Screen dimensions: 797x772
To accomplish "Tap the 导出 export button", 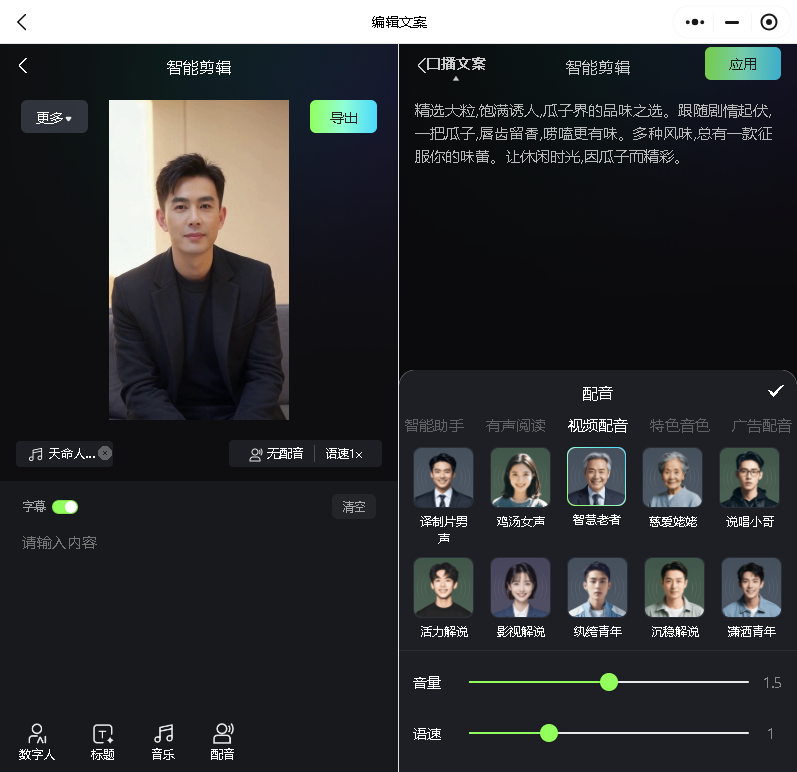I will click(343, 117).
